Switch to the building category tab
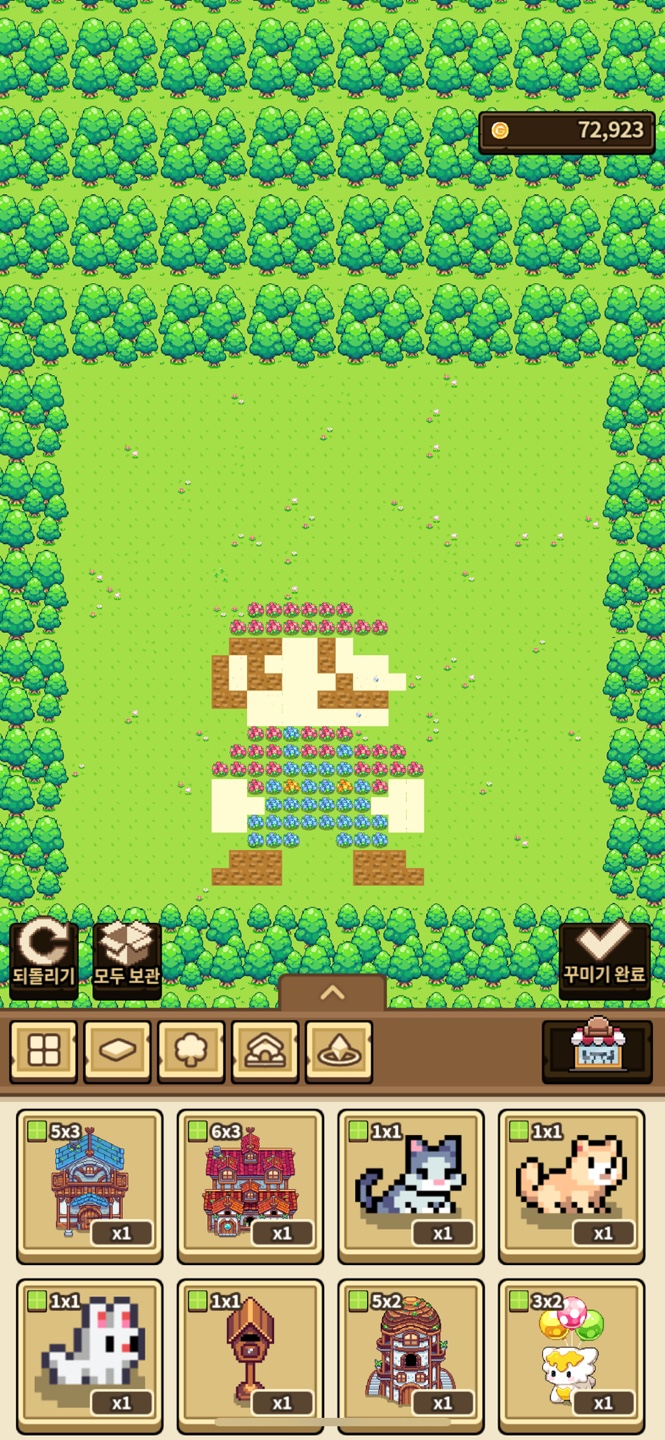 (265, 1051)
